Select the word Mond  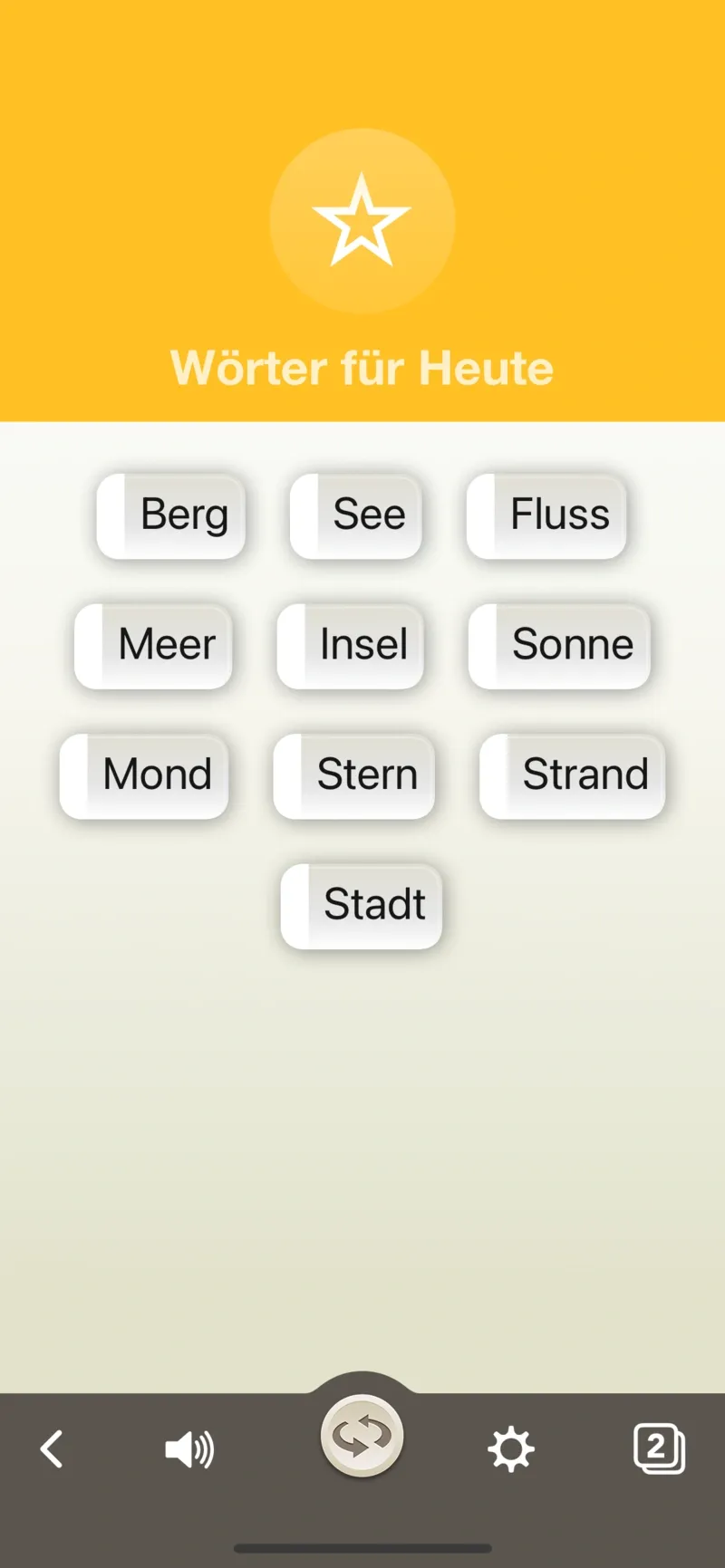click(145, 775)
